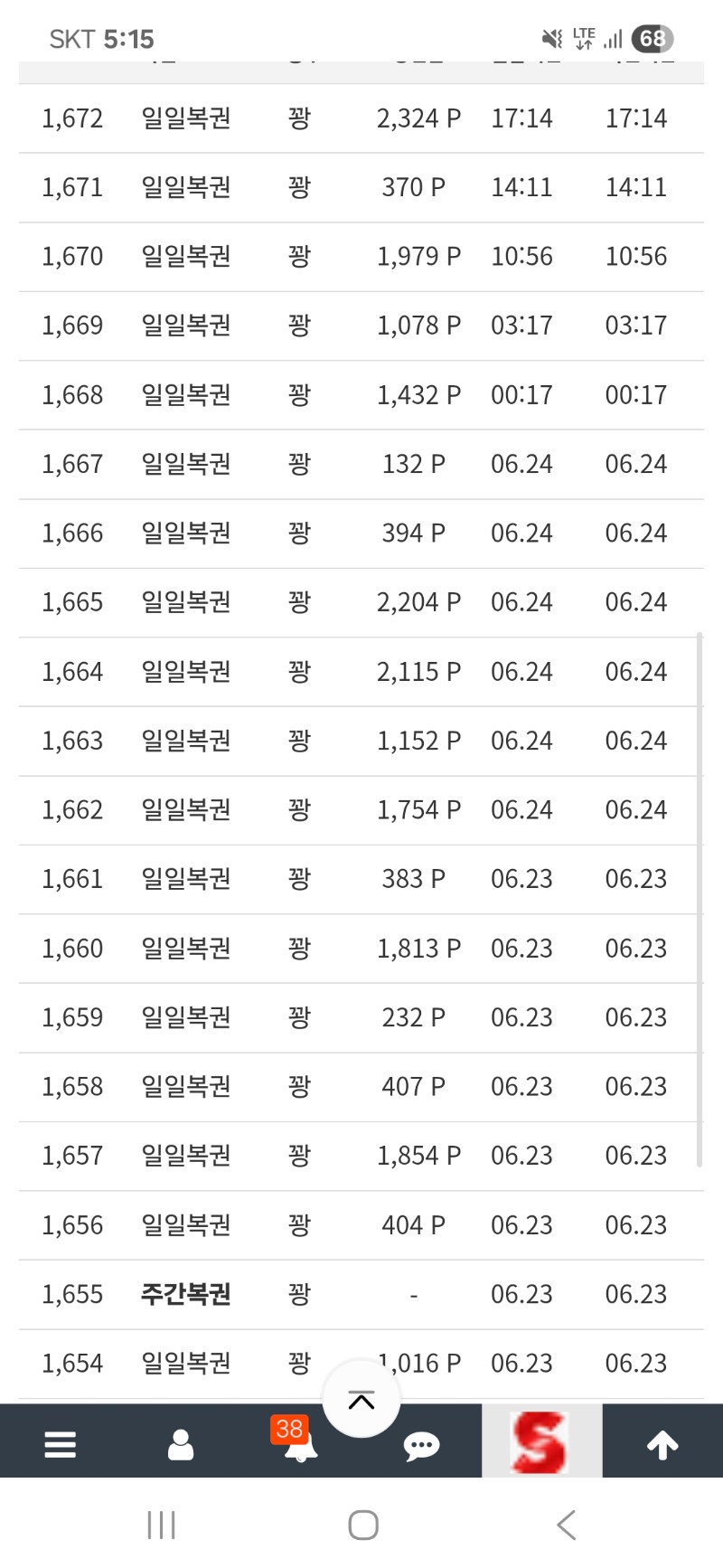Viewport: 723px width, 1568px height.
Task: Open the user profile icon
Action: [181, 1444]
